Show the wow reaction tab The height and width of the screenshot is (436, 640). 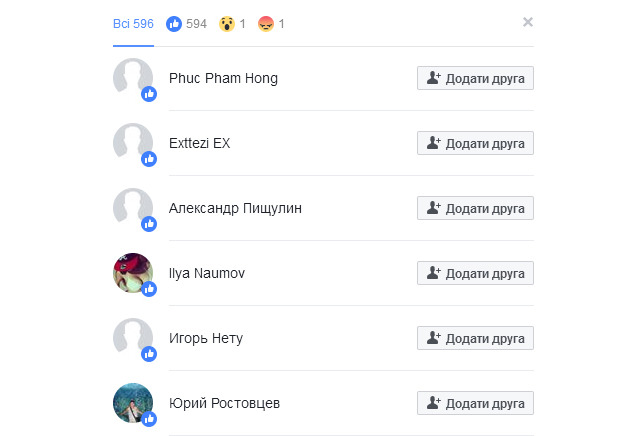coord(232,23)
